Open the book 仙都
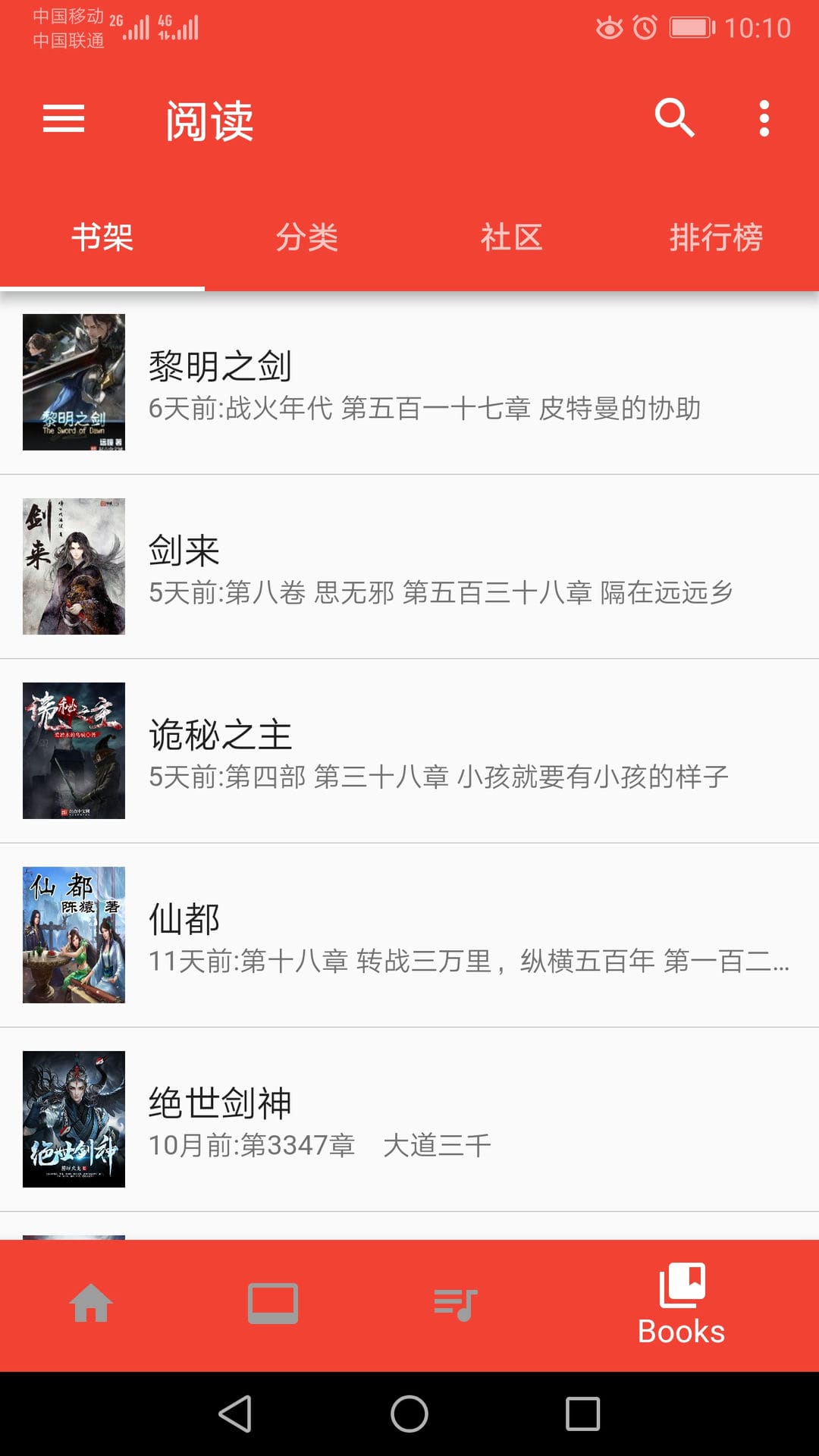The image size is (819, 1456). pos(409,935)
